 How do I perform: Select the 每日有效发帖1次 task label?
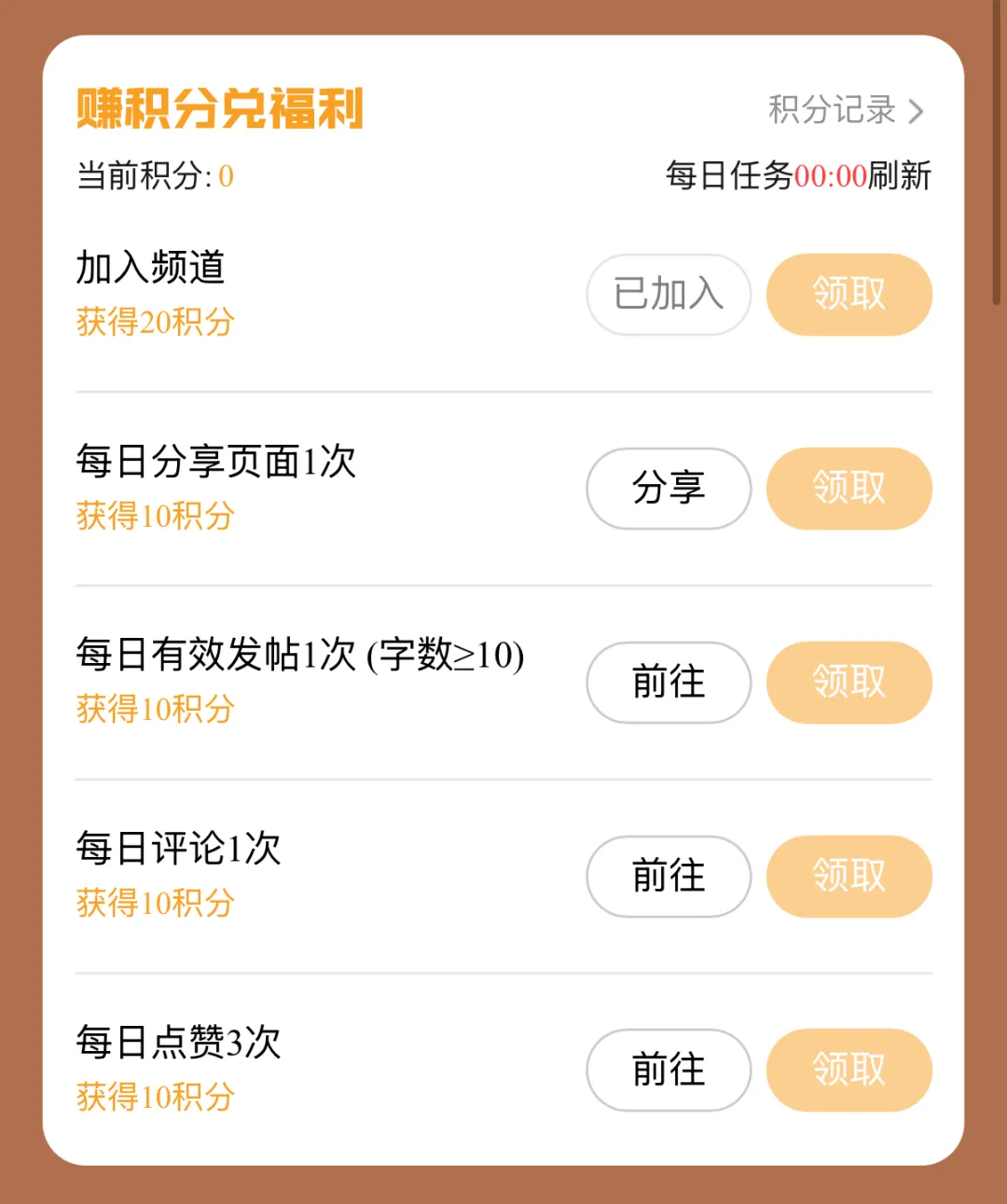tap(300, 656)
